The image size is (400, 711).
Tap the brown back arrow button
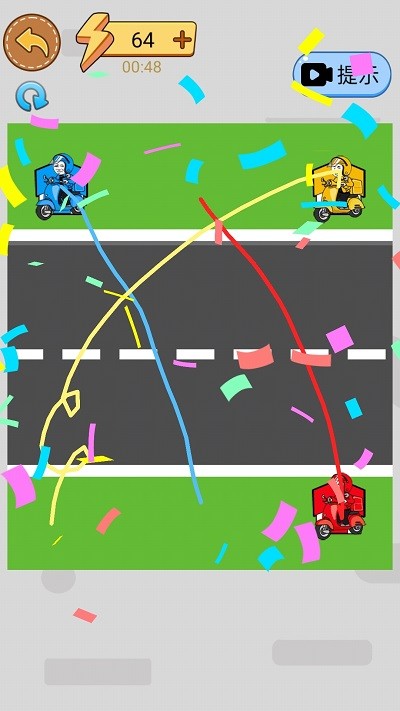(x=32, y=42)
